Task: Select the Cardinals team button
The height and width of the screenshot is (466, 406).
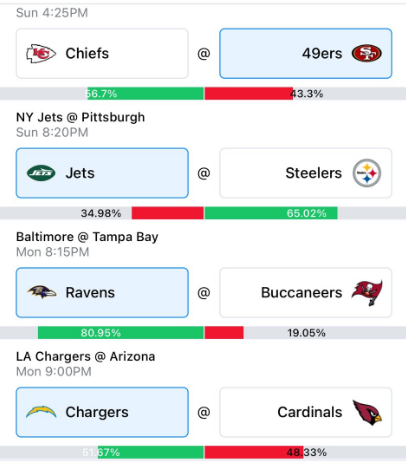Action: tap(305, 412)
